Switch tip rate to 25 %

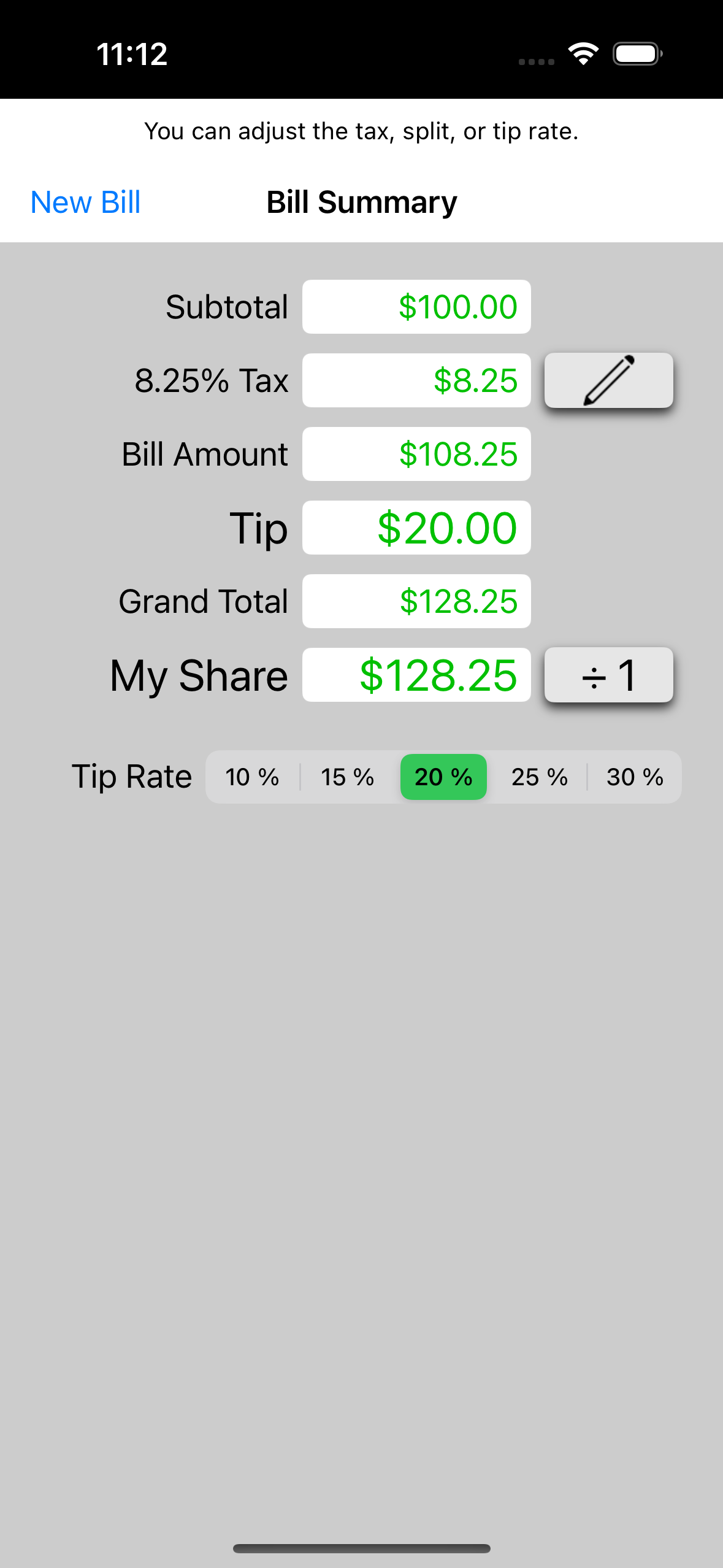(539, 777)
